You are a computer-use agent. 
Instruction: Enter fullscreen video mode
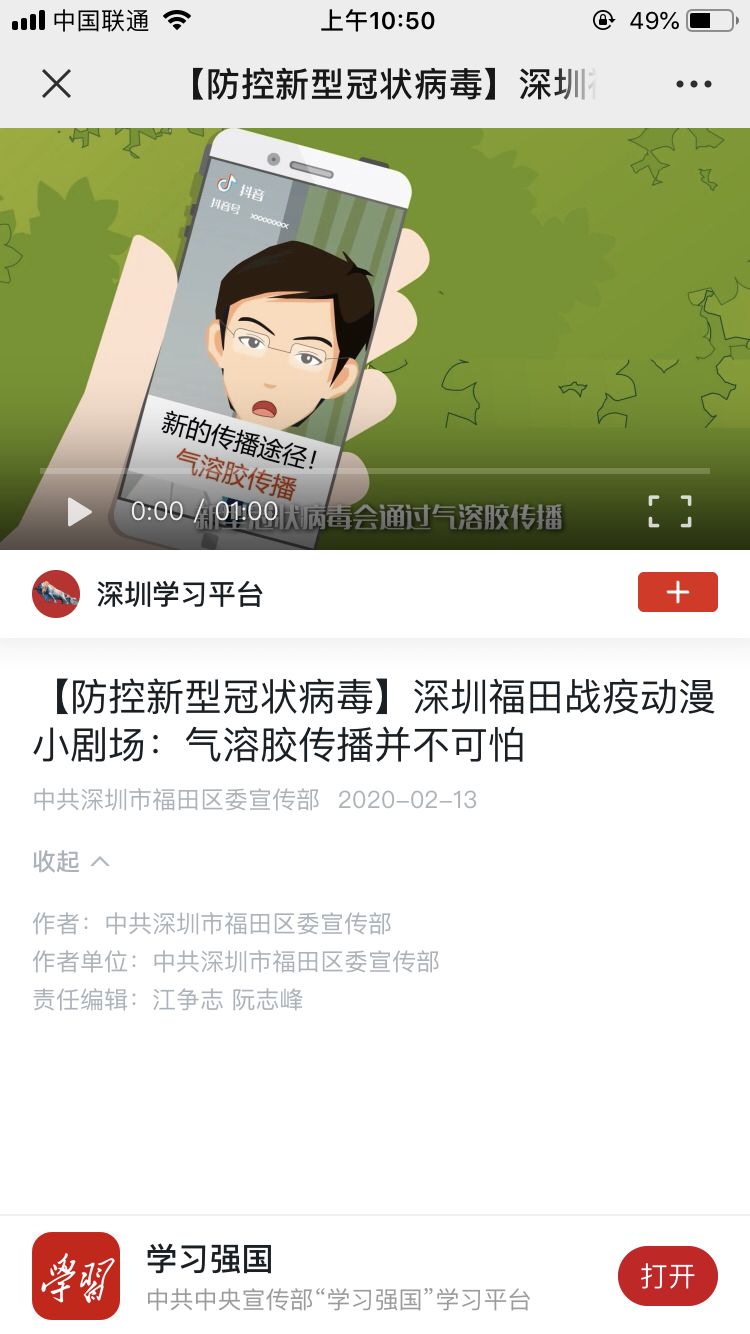[x=669, y=511]
